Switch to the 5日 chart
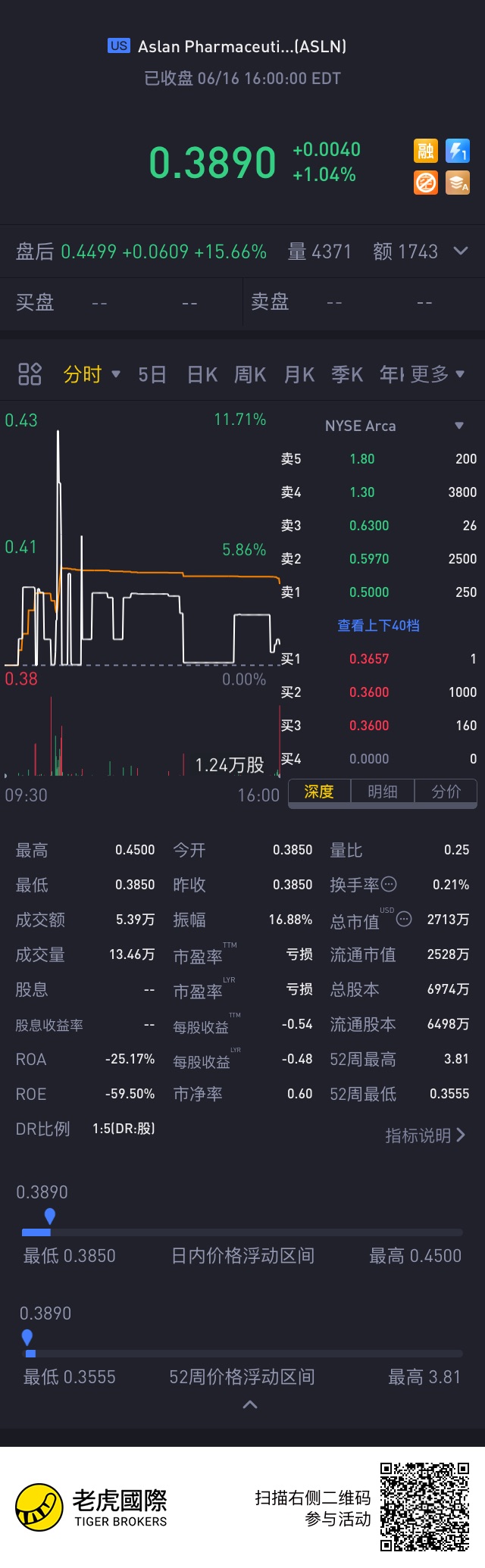485x1568 pixels. pos(152,374)
